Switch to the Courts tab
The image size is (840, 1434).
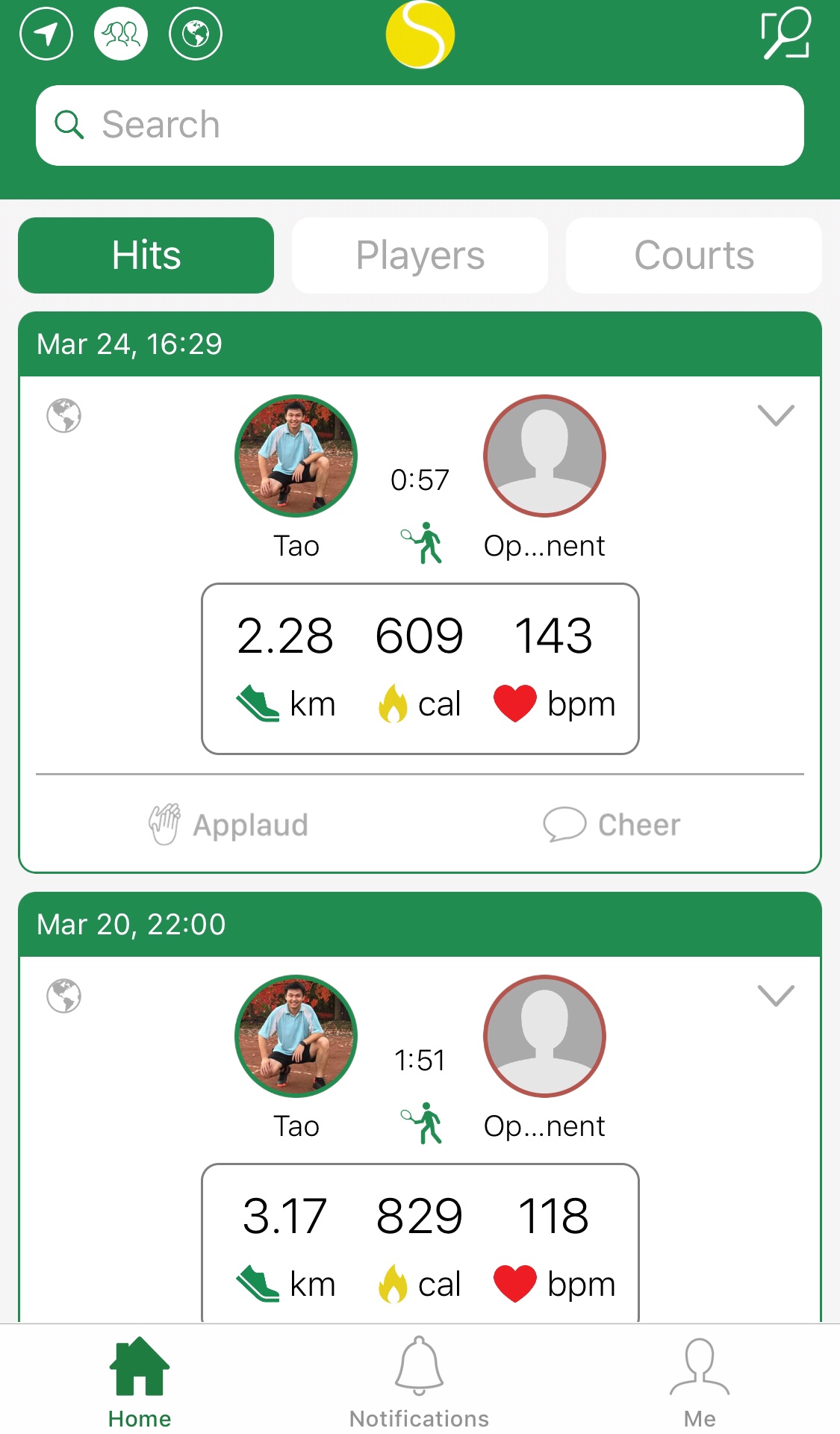pyautogui.click(x=694, y=255)
